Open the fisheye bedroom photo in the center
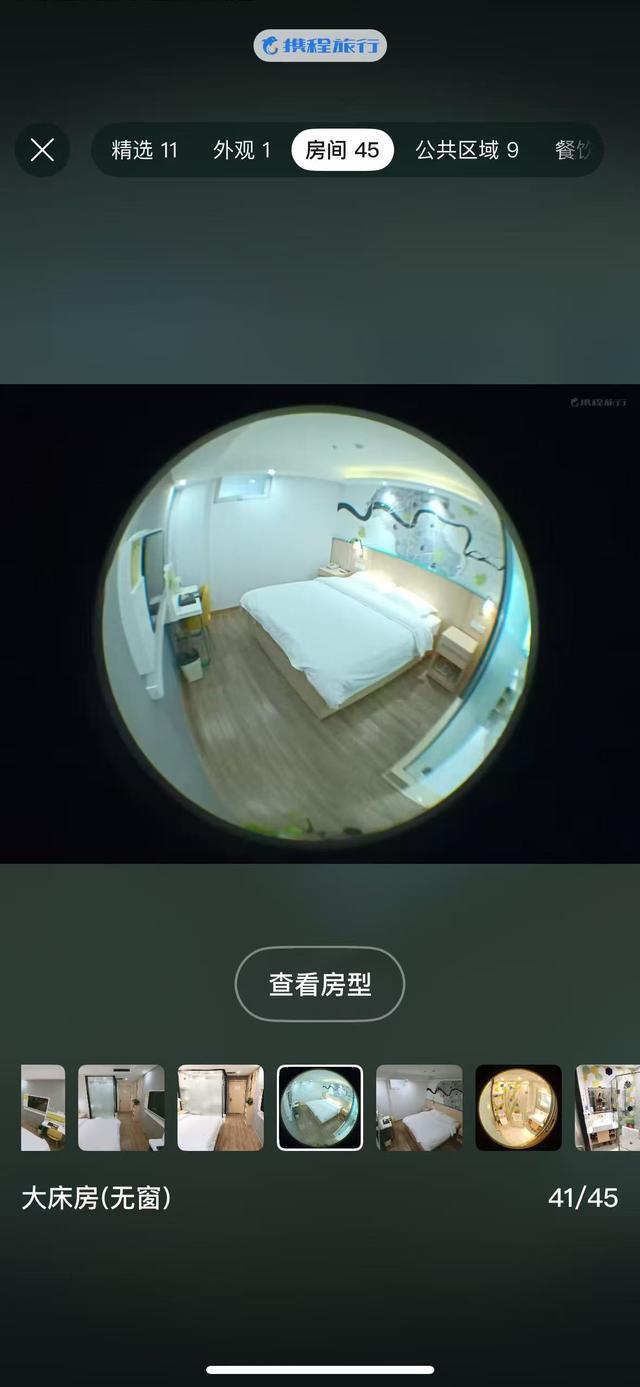This screenshot has width=640, height=1387. point(318,622)
